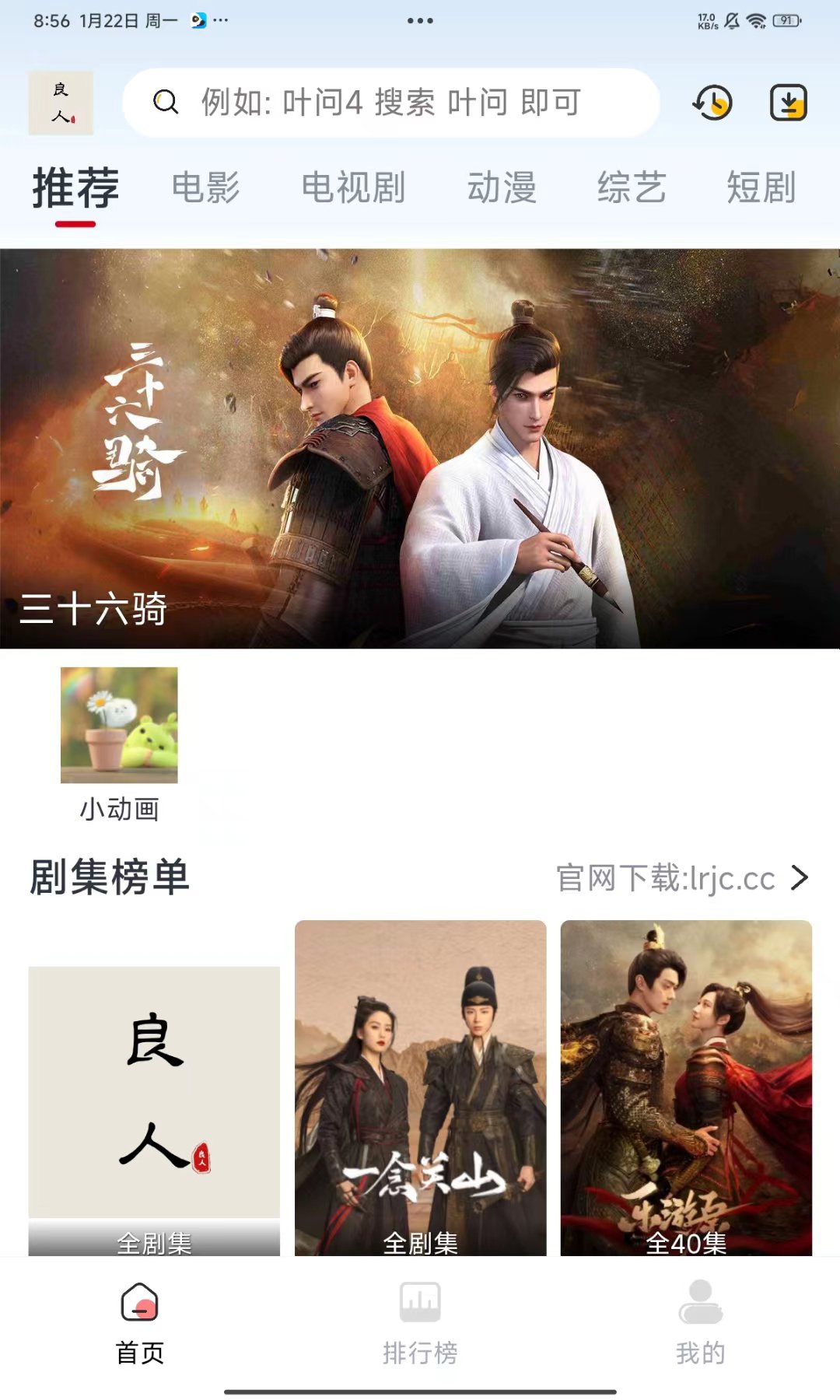Viewport: 840px width, 1400px height.
Task: Open the downloads icon
Action: pyautogui.click(x=788, y=103)
